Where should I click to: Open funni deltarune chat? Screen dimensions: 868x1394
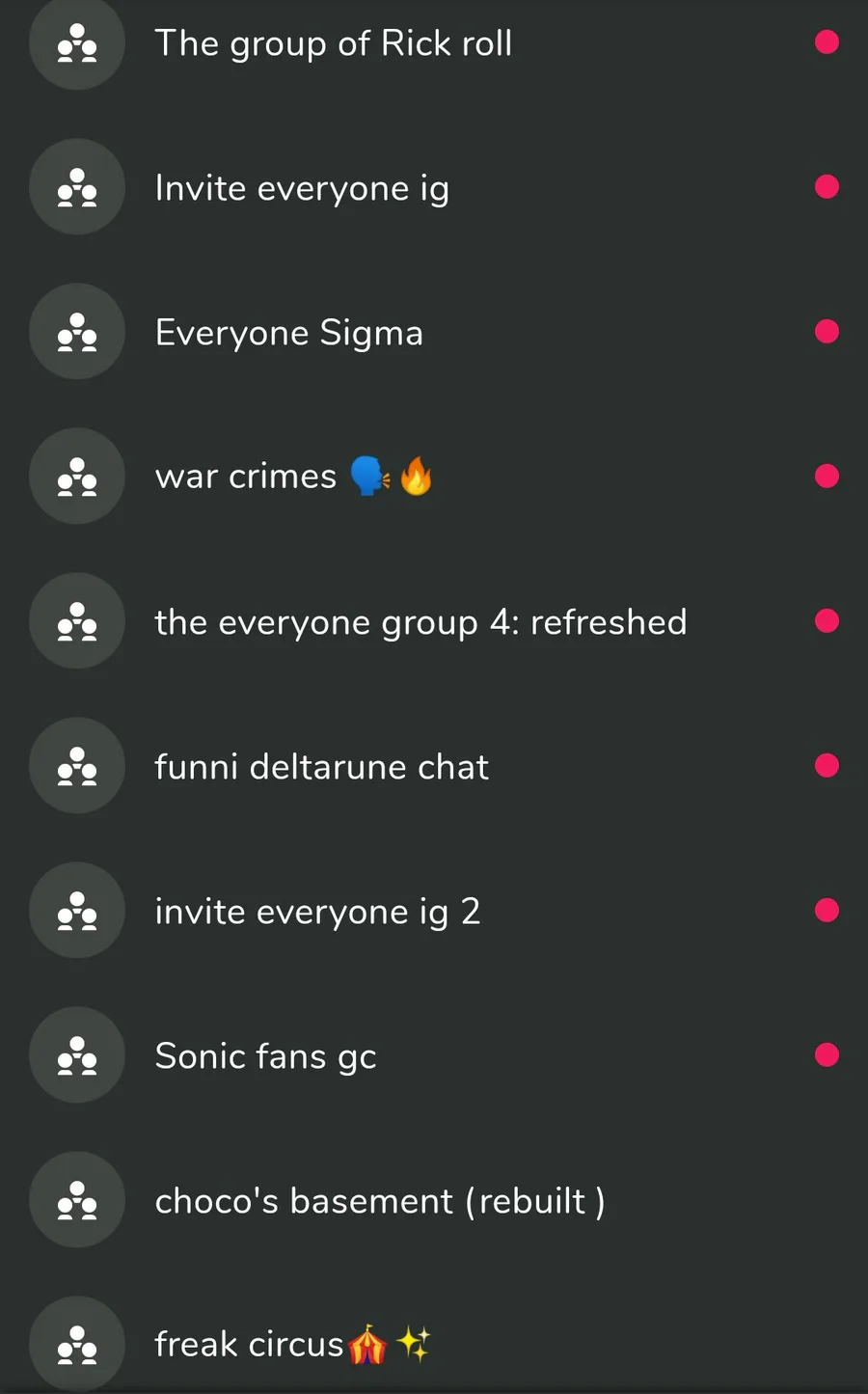[x=321, y=767]
